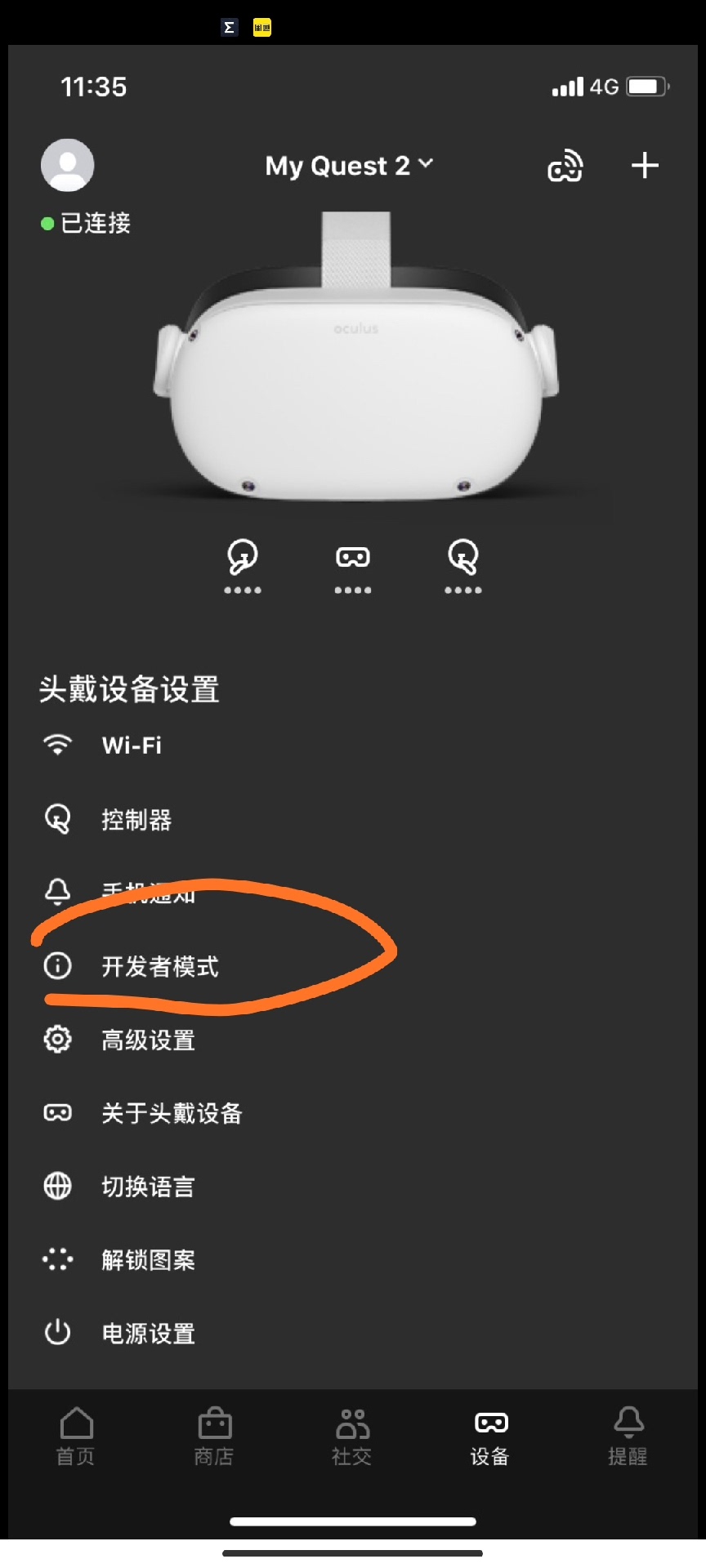
Task: Open 控制器 settings
Action: (136, 819)
